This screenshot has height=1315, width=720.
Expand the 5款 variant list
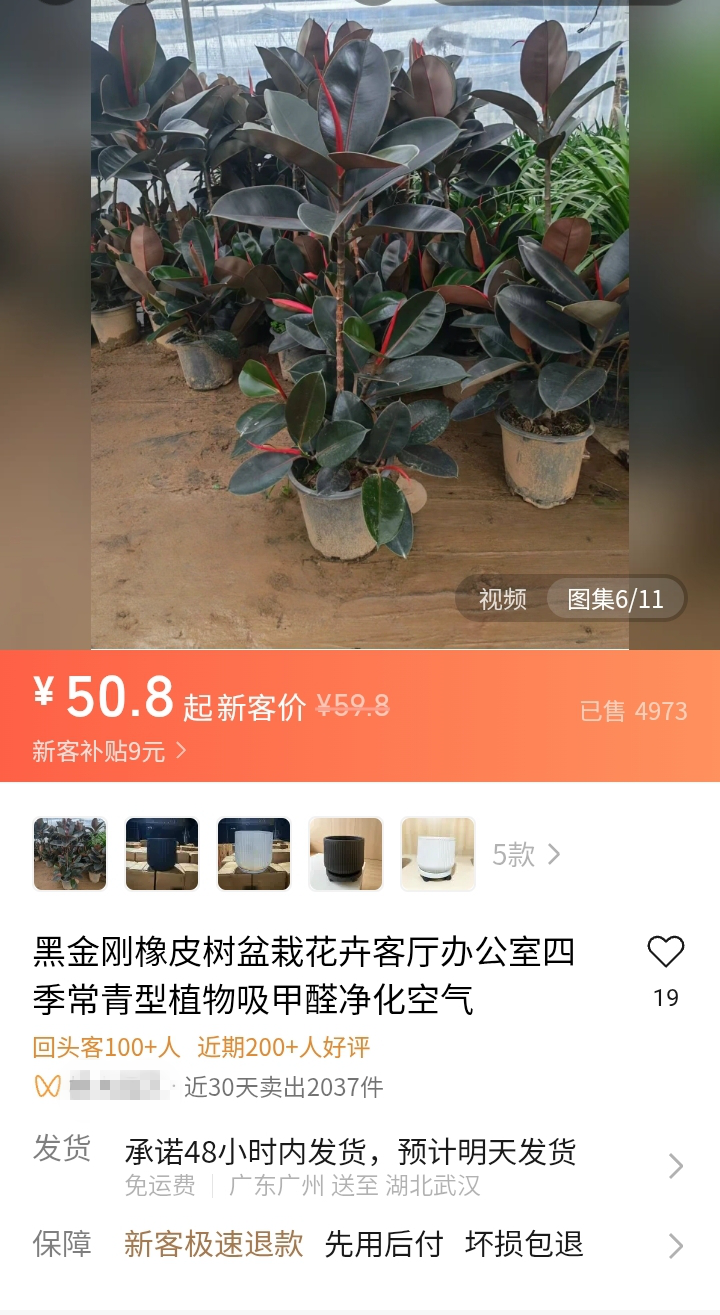coord(526,854)
